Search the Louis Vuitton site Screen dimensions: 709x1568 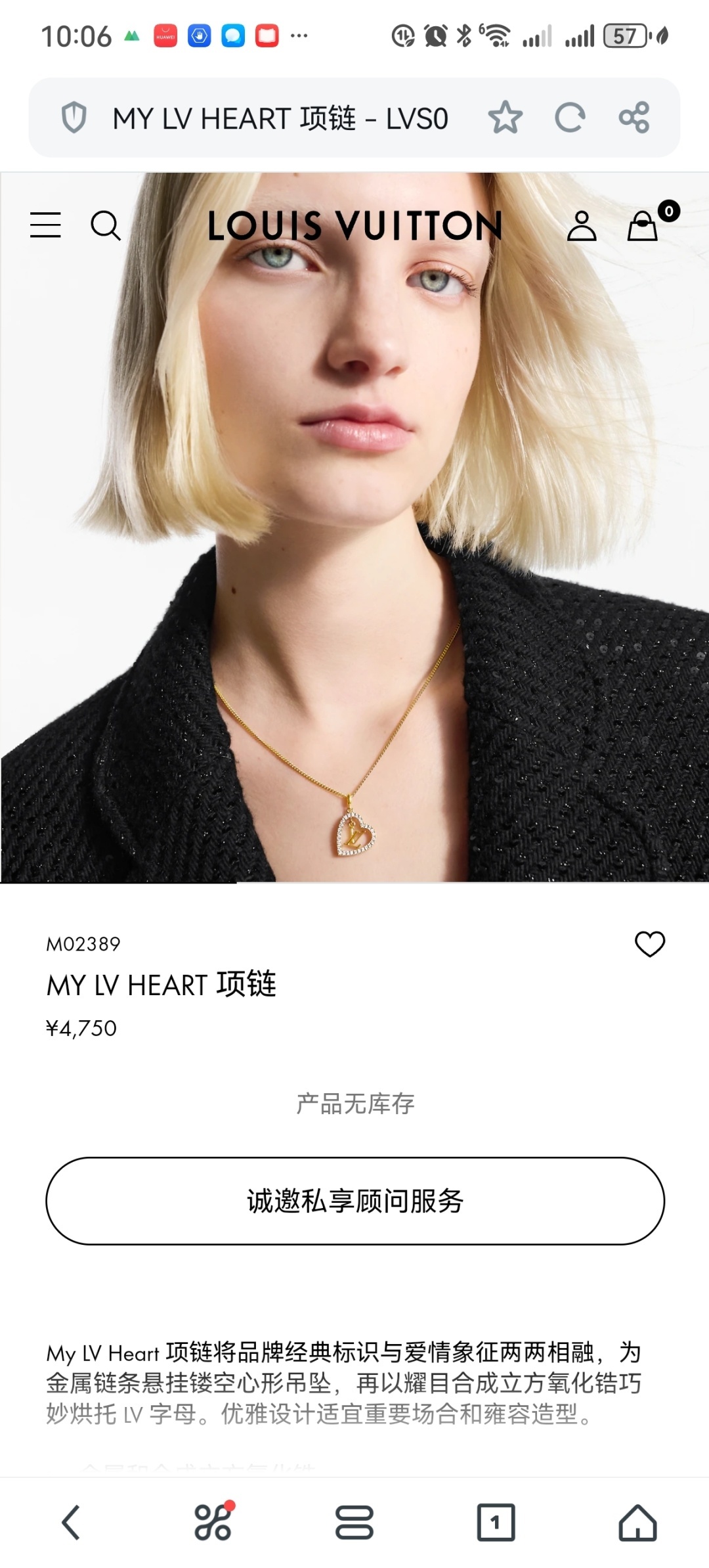click(x=105, y=226)
